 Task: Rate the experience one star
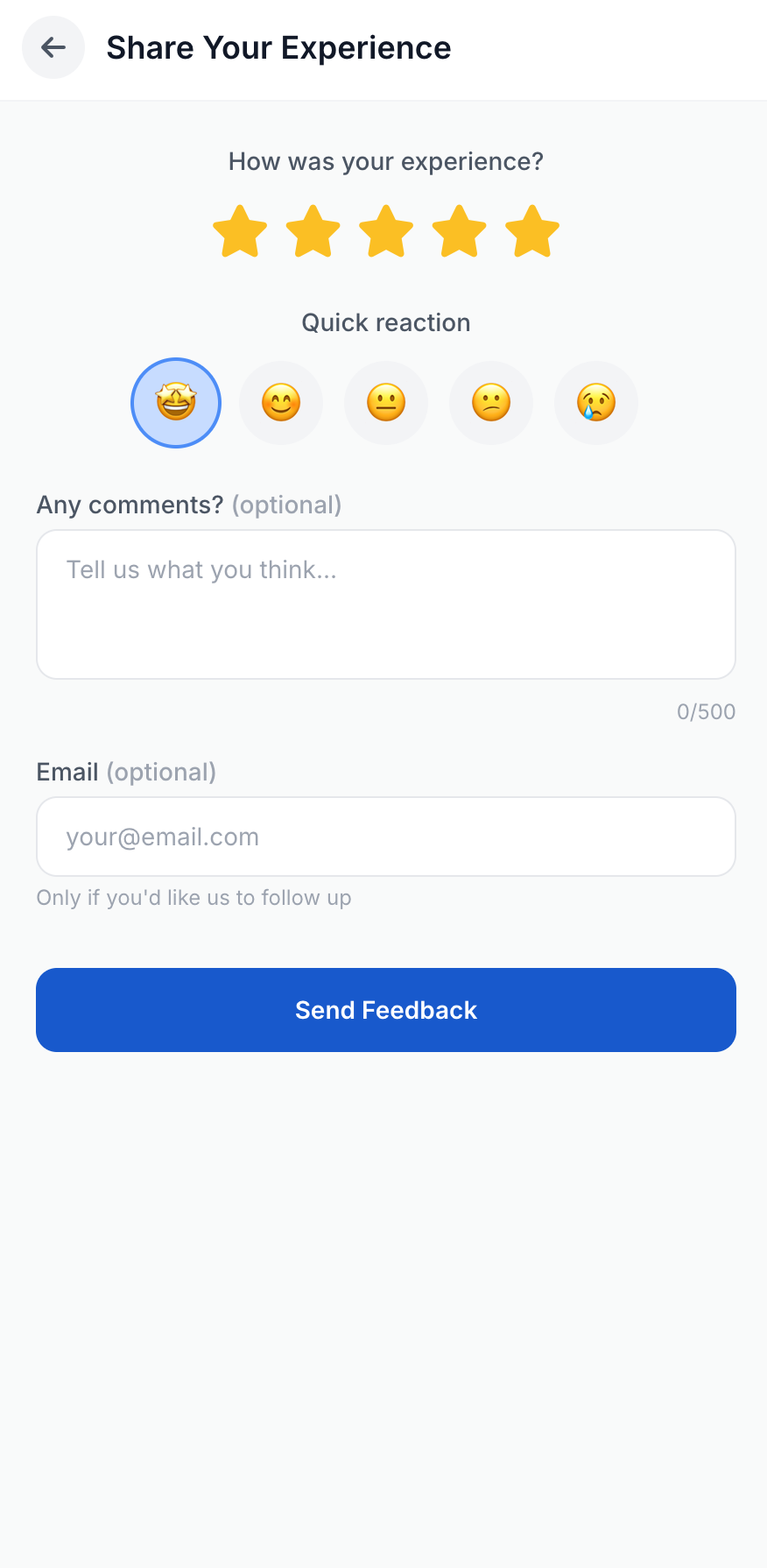click(240, 232)
